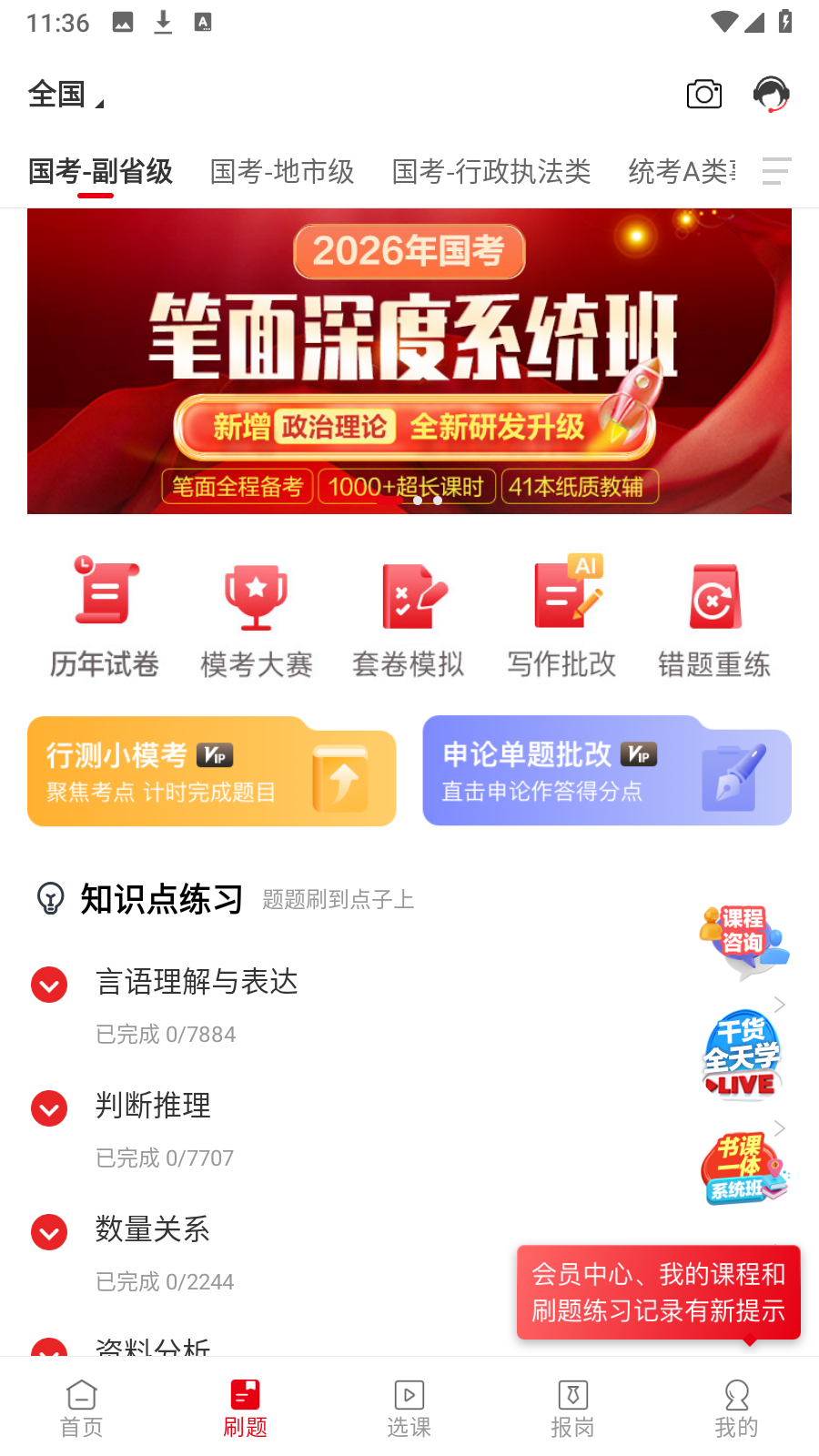819x1456 pixels.
Task: Open 写作批改 AI writing correction
Action: [561, 618]
